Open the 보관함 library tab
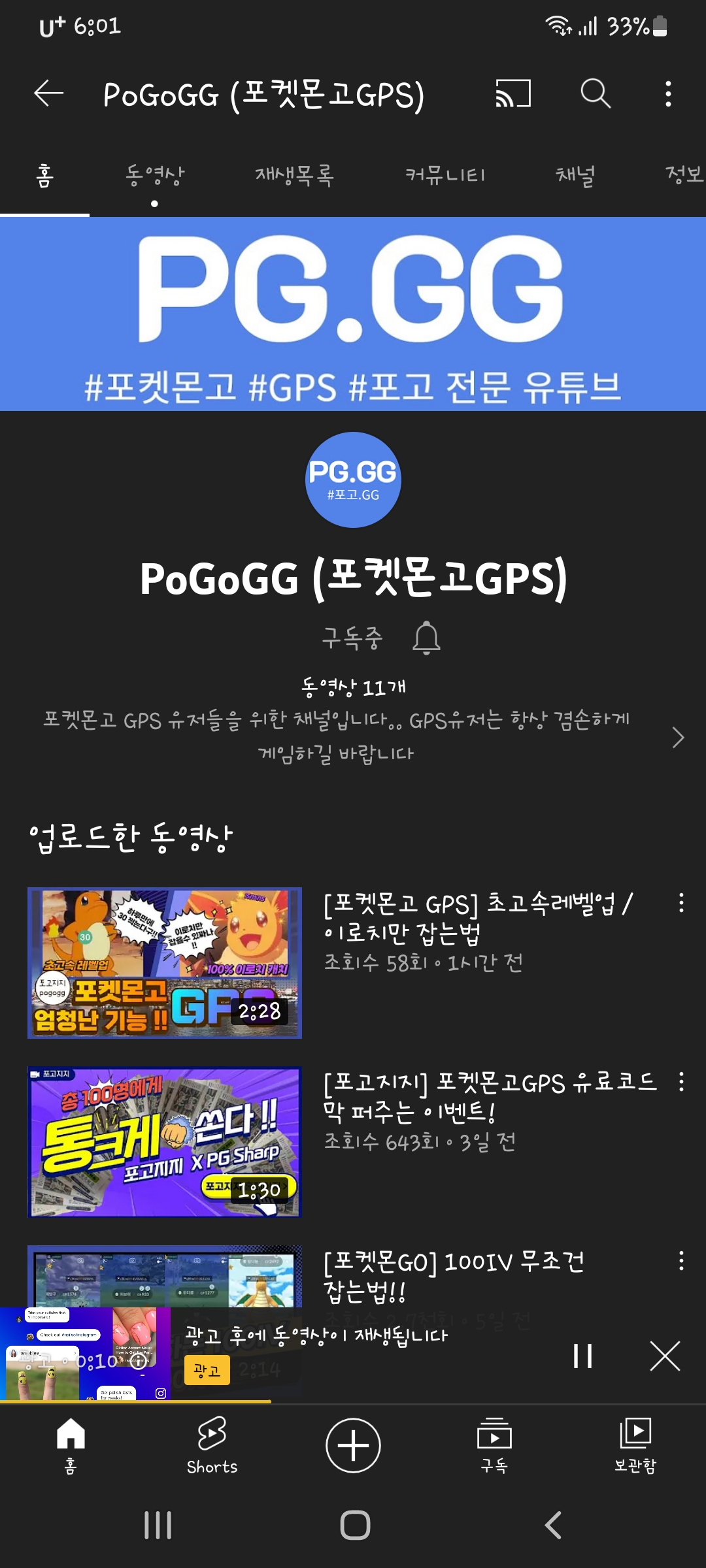This screenshot has width=706, height=1568. (x=635, y=1445)
